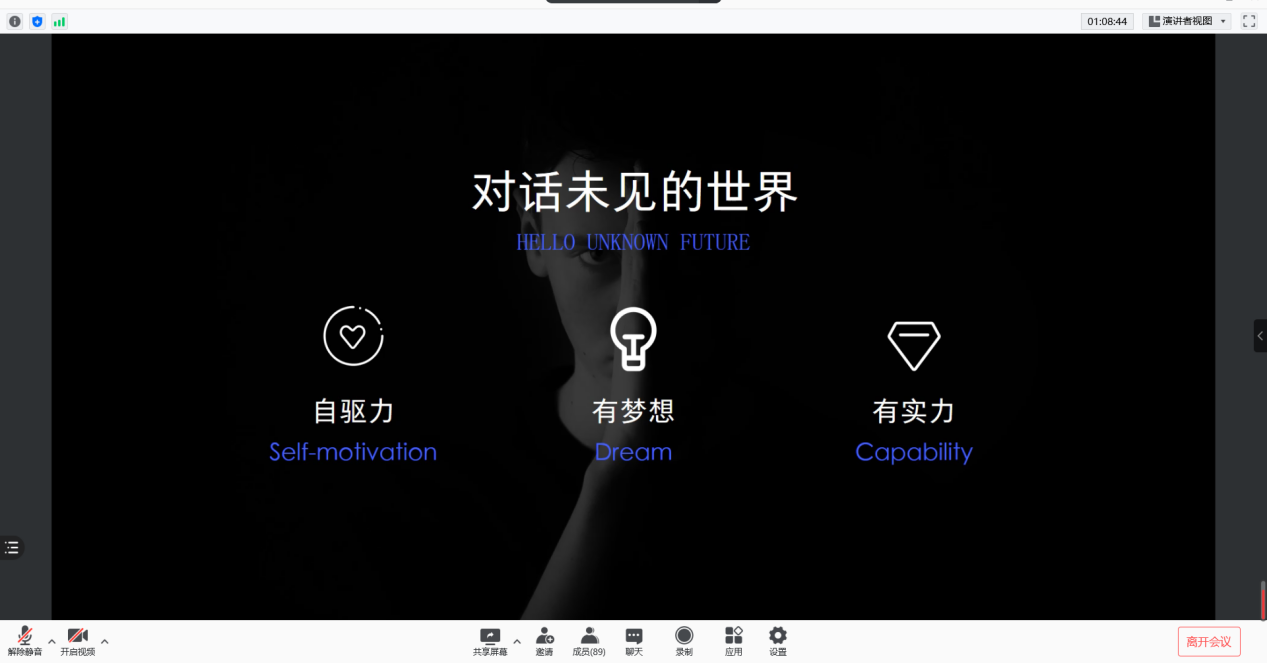Tap the 离开会议 leave meeting button

coord(1208,641)
